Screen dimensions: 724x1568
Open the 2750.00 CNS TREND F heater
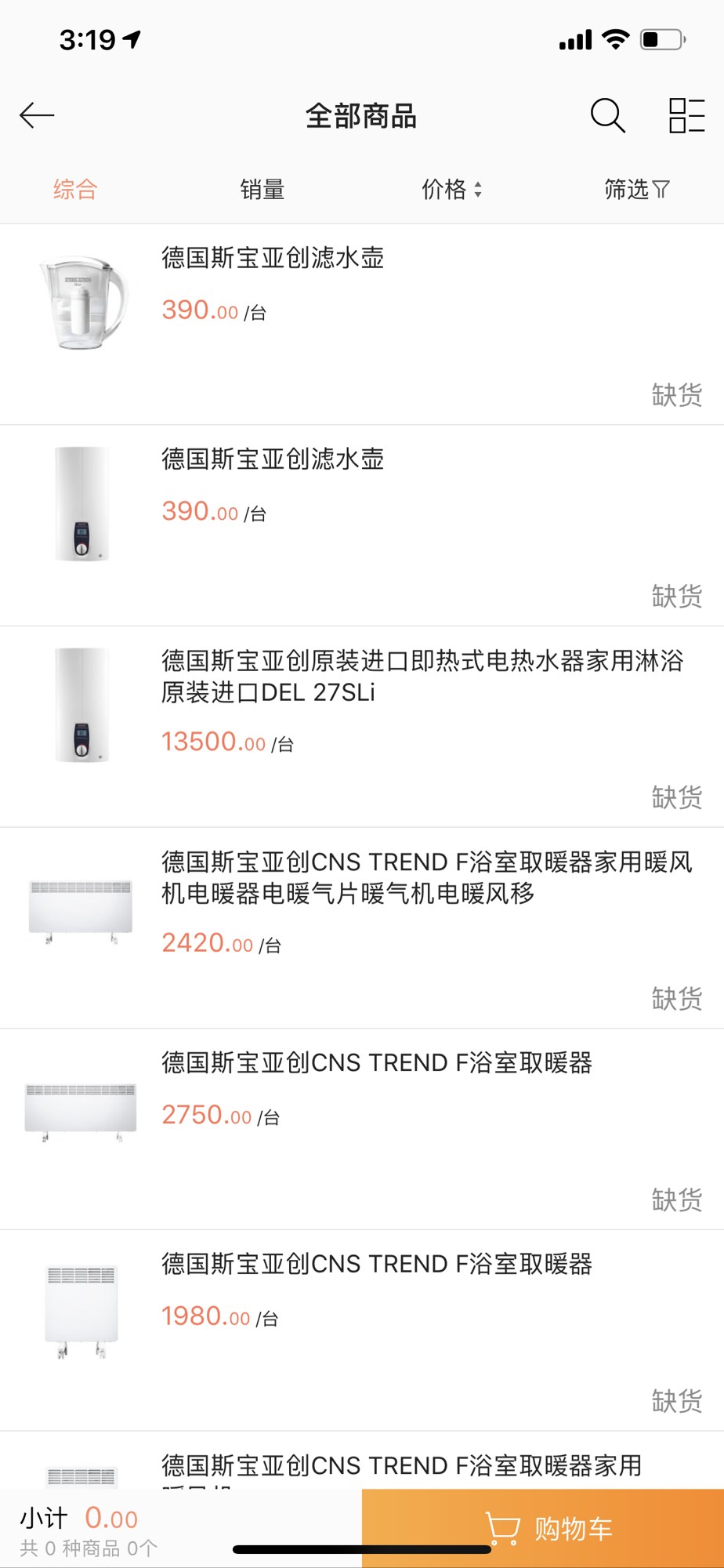coord(376,1063)
